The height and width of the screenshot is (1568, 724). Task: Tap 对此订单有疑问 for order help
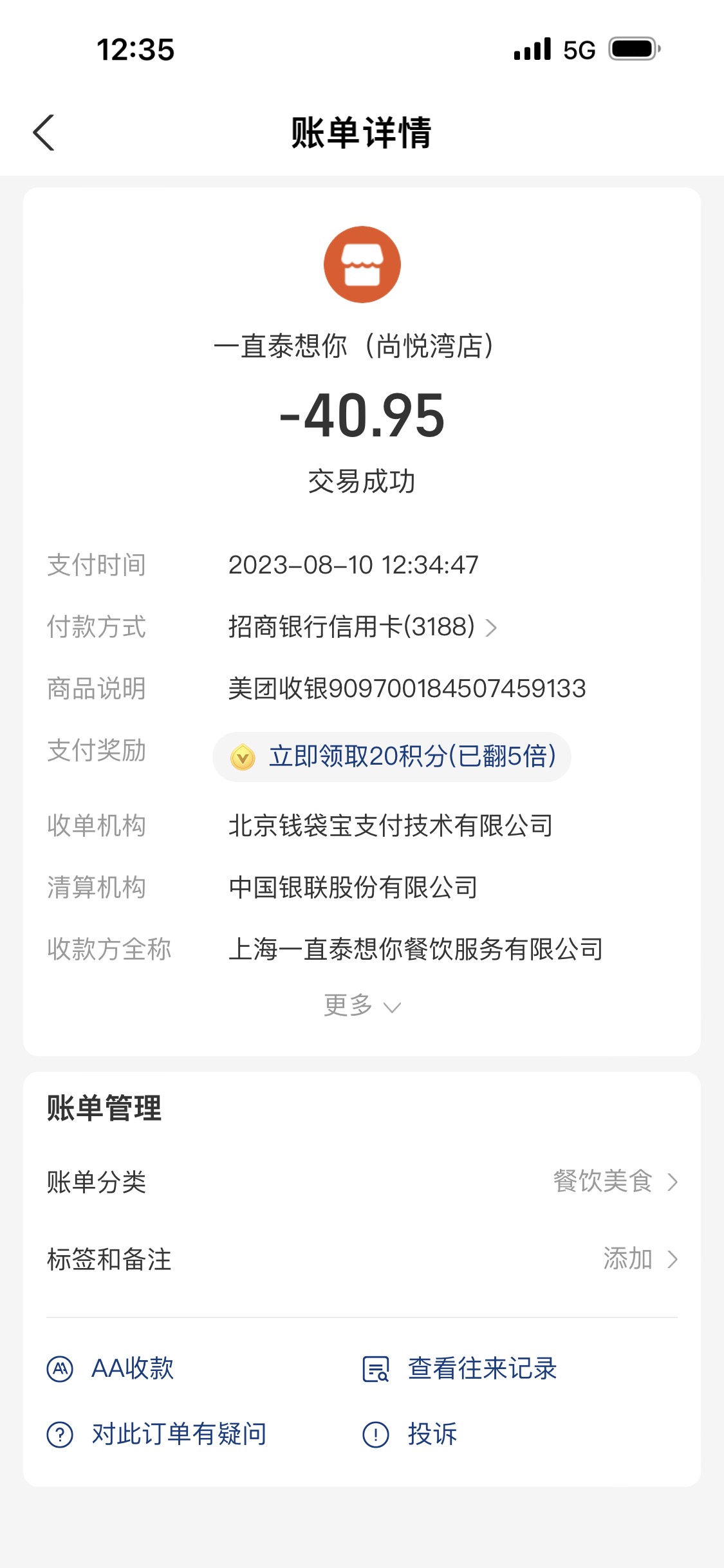157,1434
